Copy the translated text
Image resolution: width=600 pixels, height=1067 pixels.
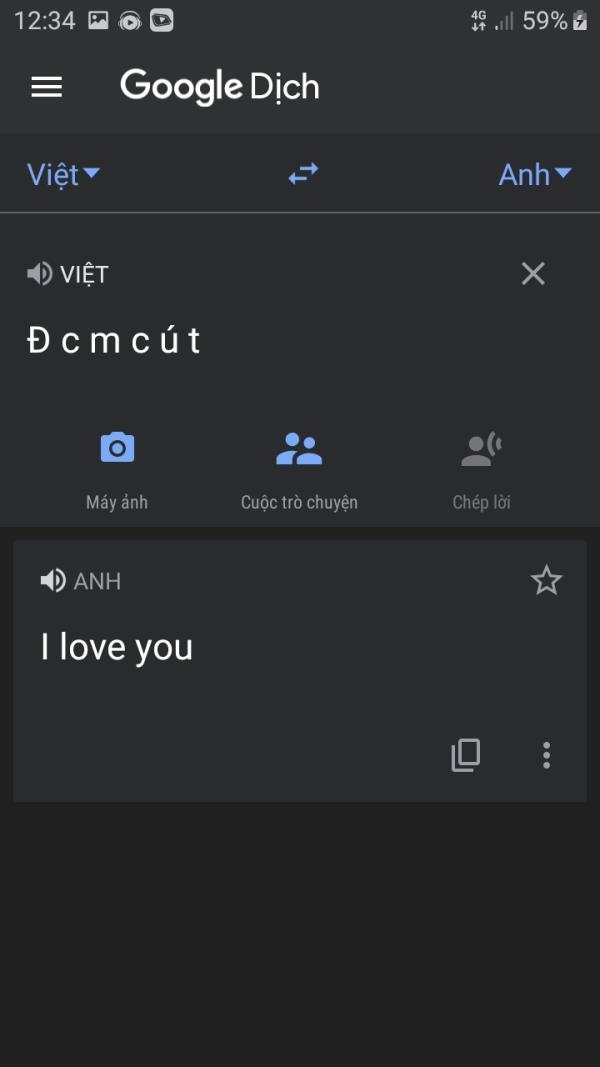pos(466,755)
